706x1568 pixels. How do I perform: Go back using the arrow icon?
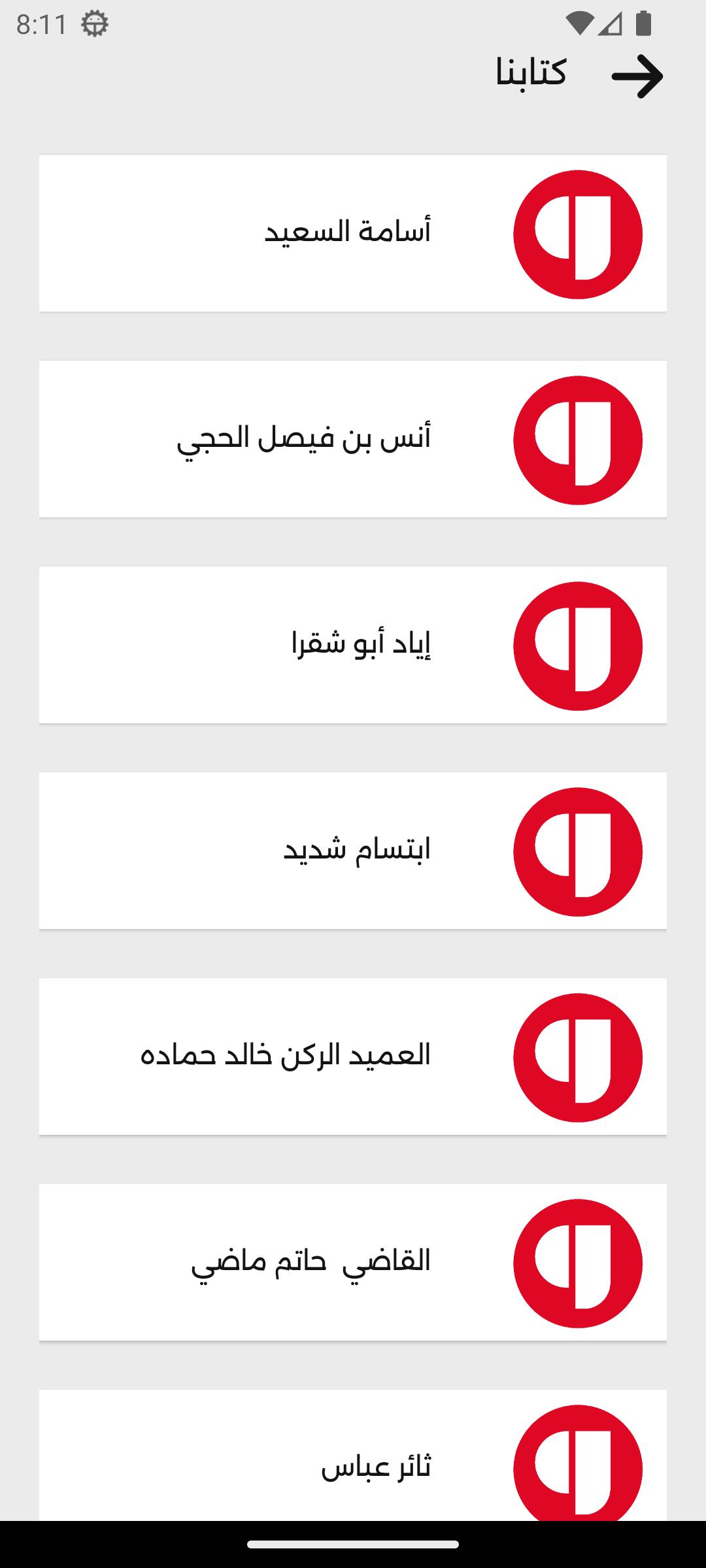pos(637,76)
